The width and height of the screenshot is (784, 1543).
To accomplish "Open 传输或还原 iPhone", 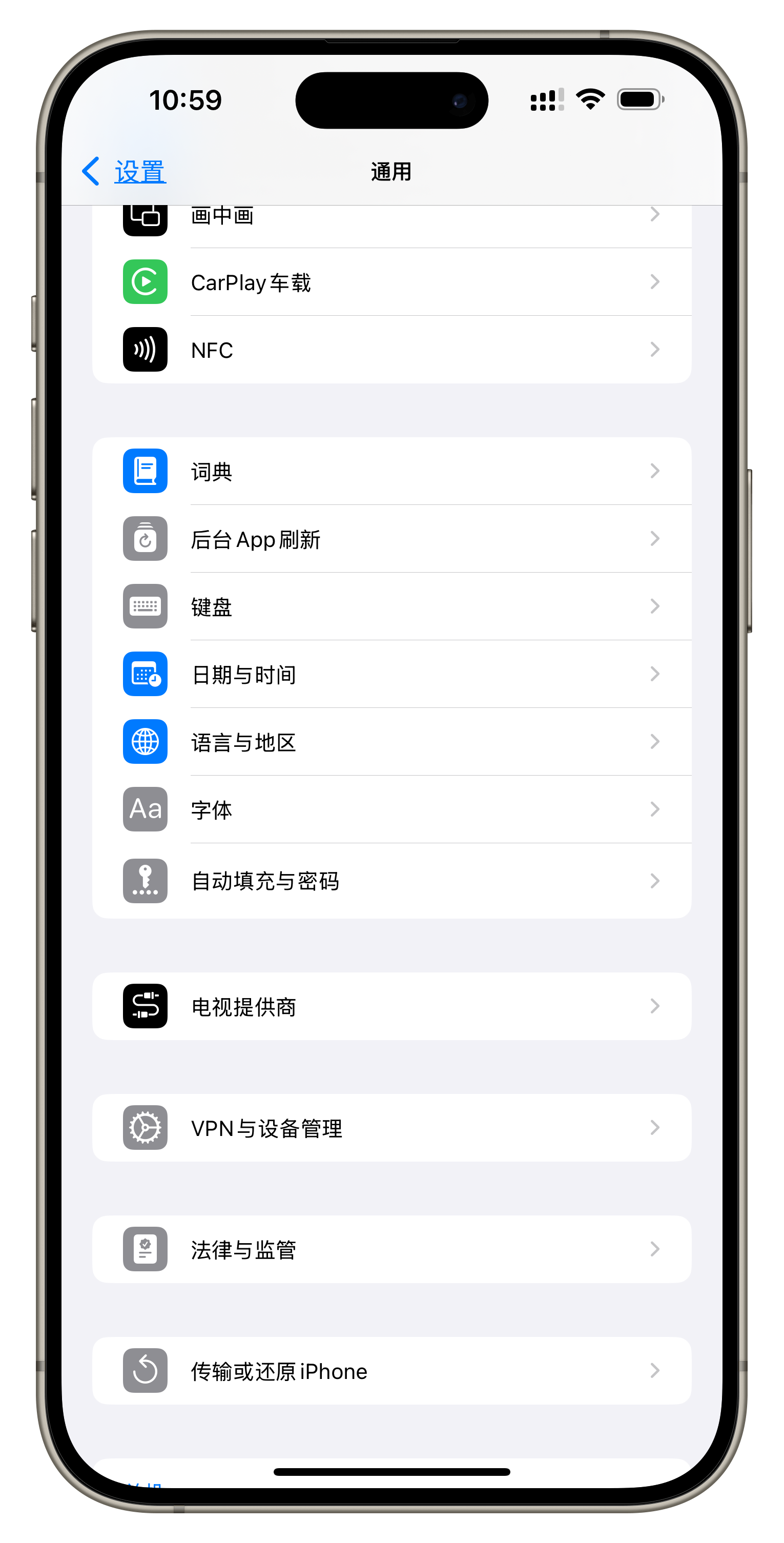I will tap(391, 1371).
